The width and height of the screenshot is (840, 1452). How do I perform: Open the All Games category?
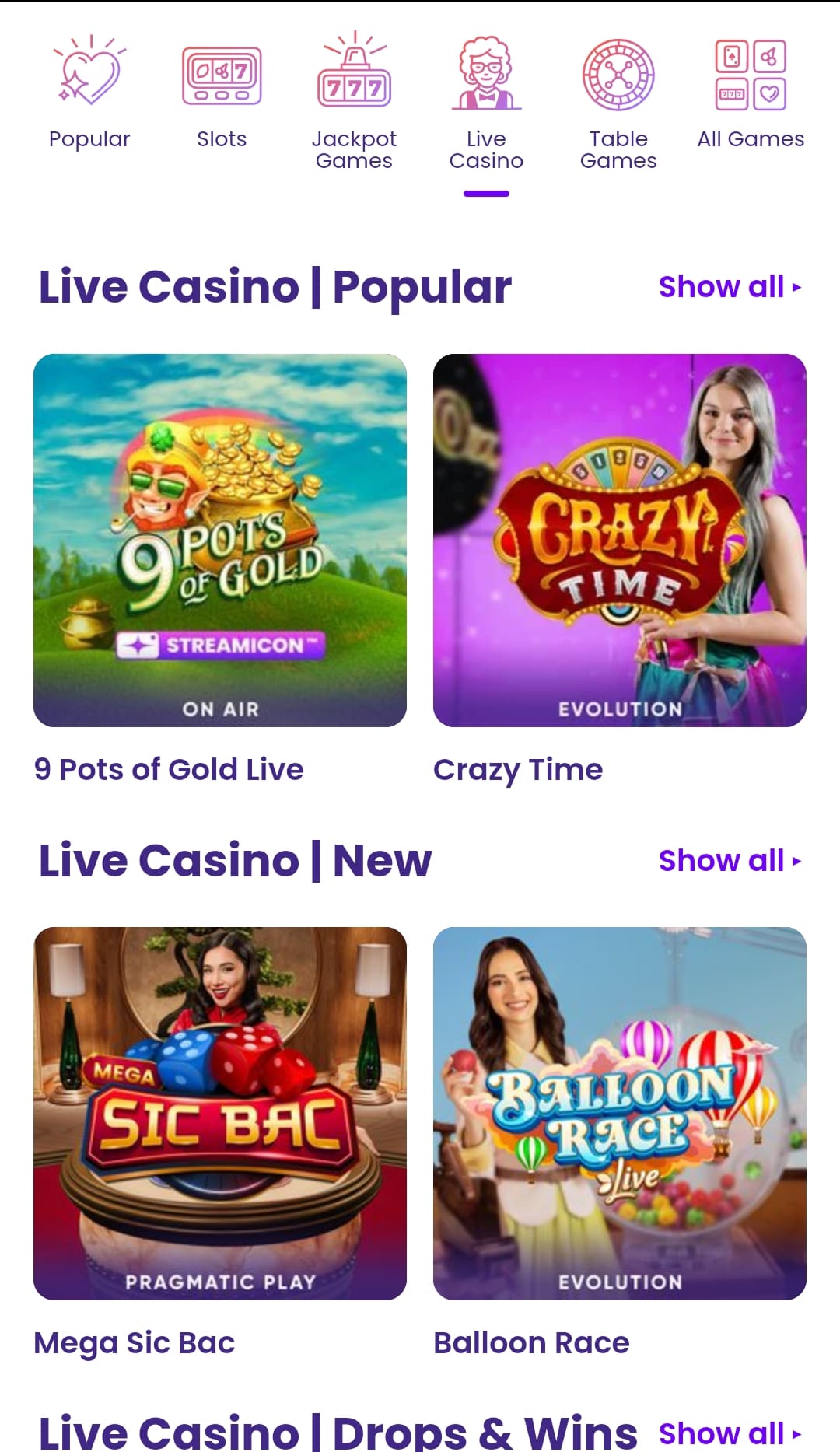coord(751,93)
